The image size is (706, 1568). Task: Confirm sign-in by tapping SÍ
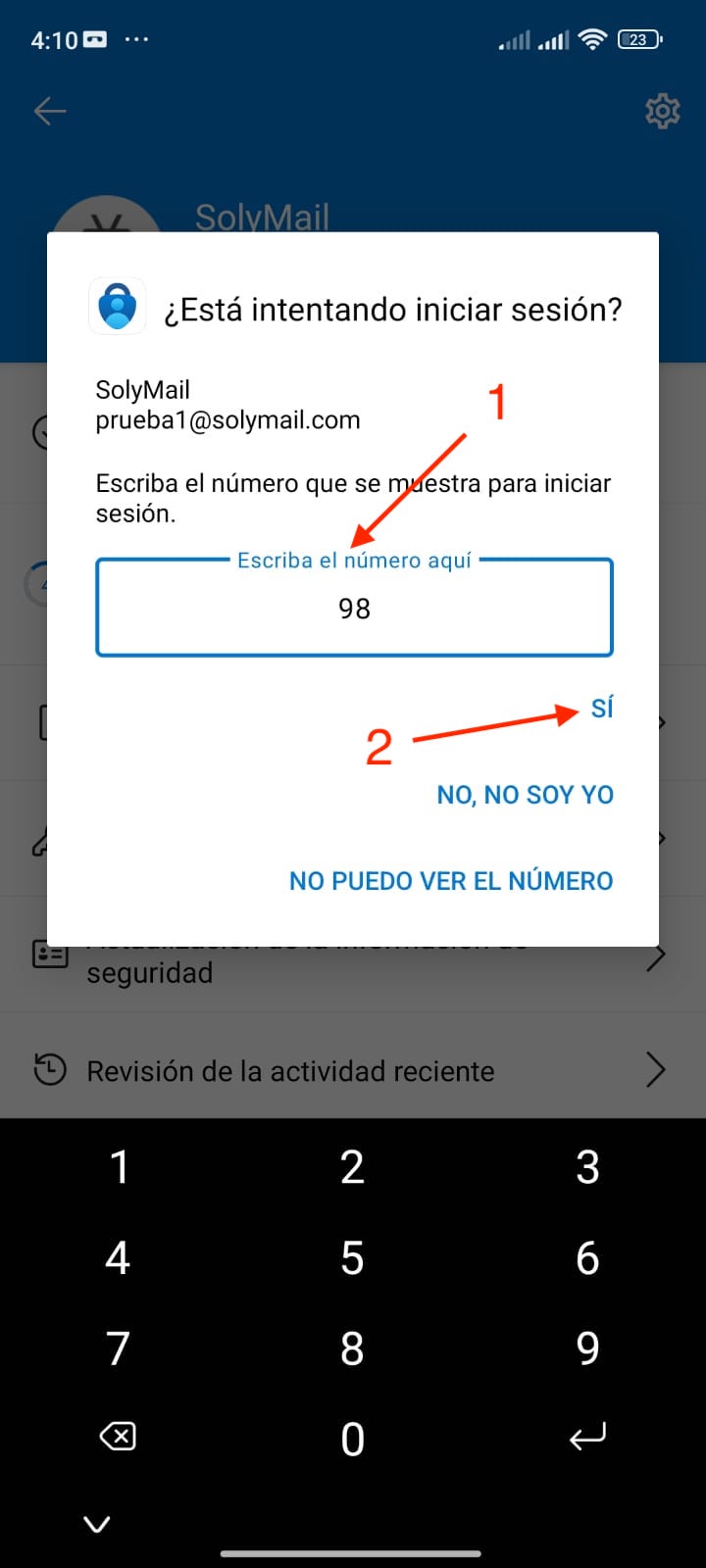coord(603,708)
